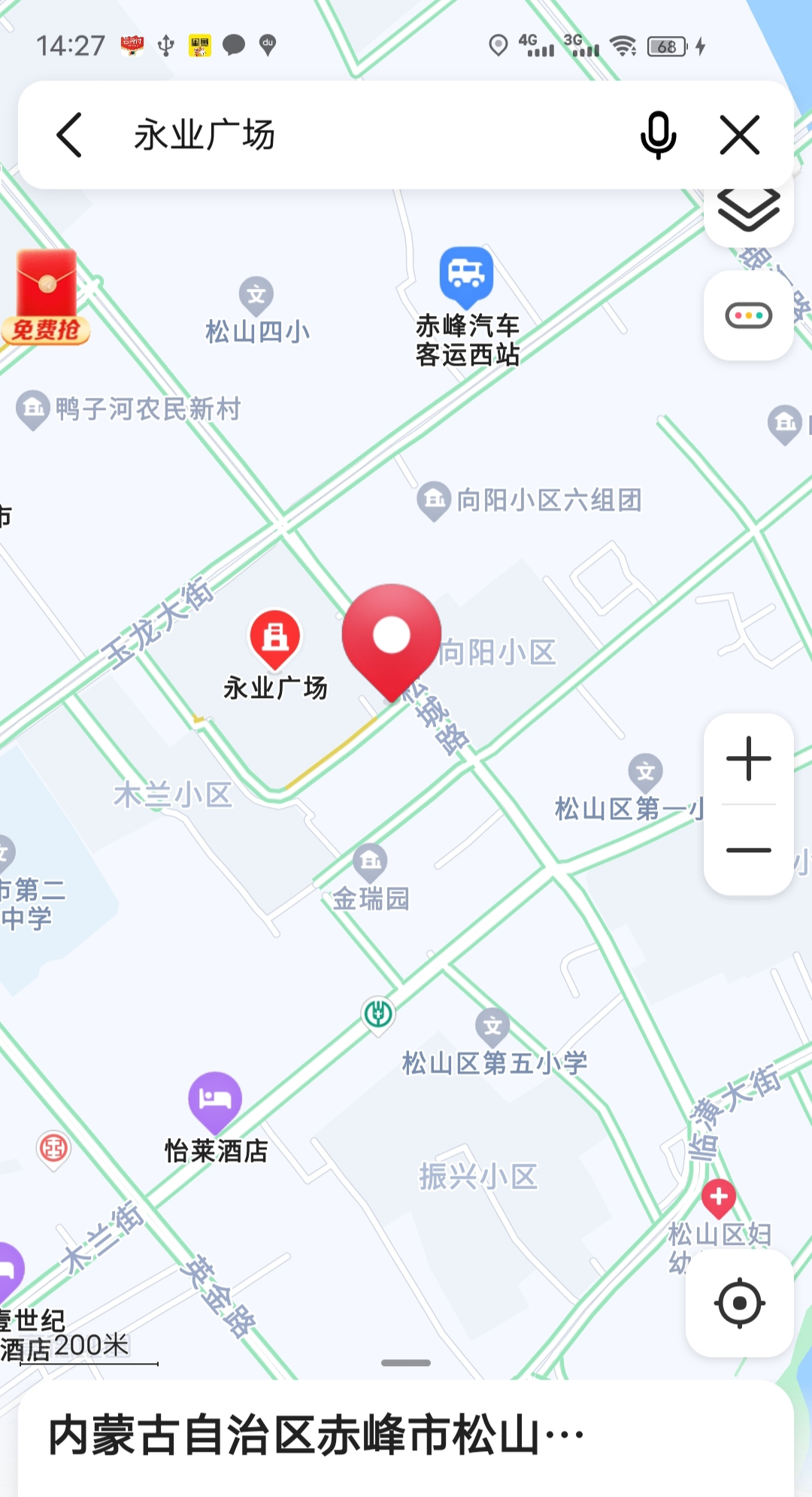
Task: Clear the search with the X
Action: coord(740,135)
